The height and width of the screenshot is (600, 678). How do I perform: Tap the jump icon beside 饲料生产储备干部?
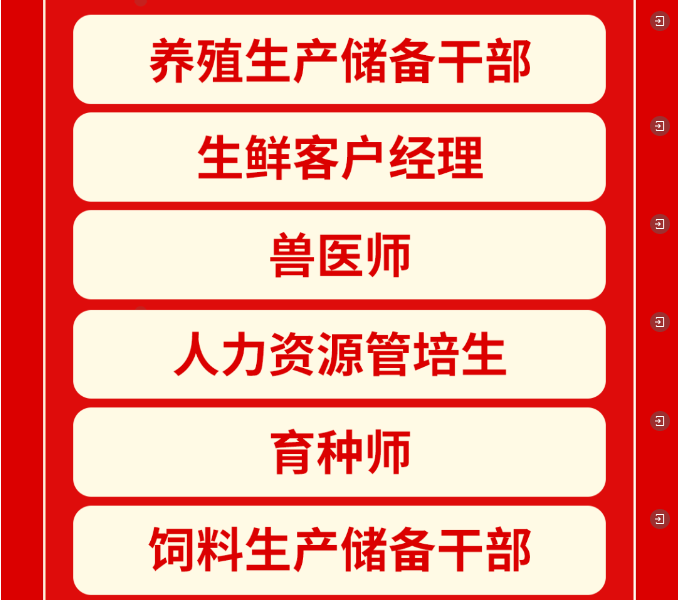[x=659, y=519]
